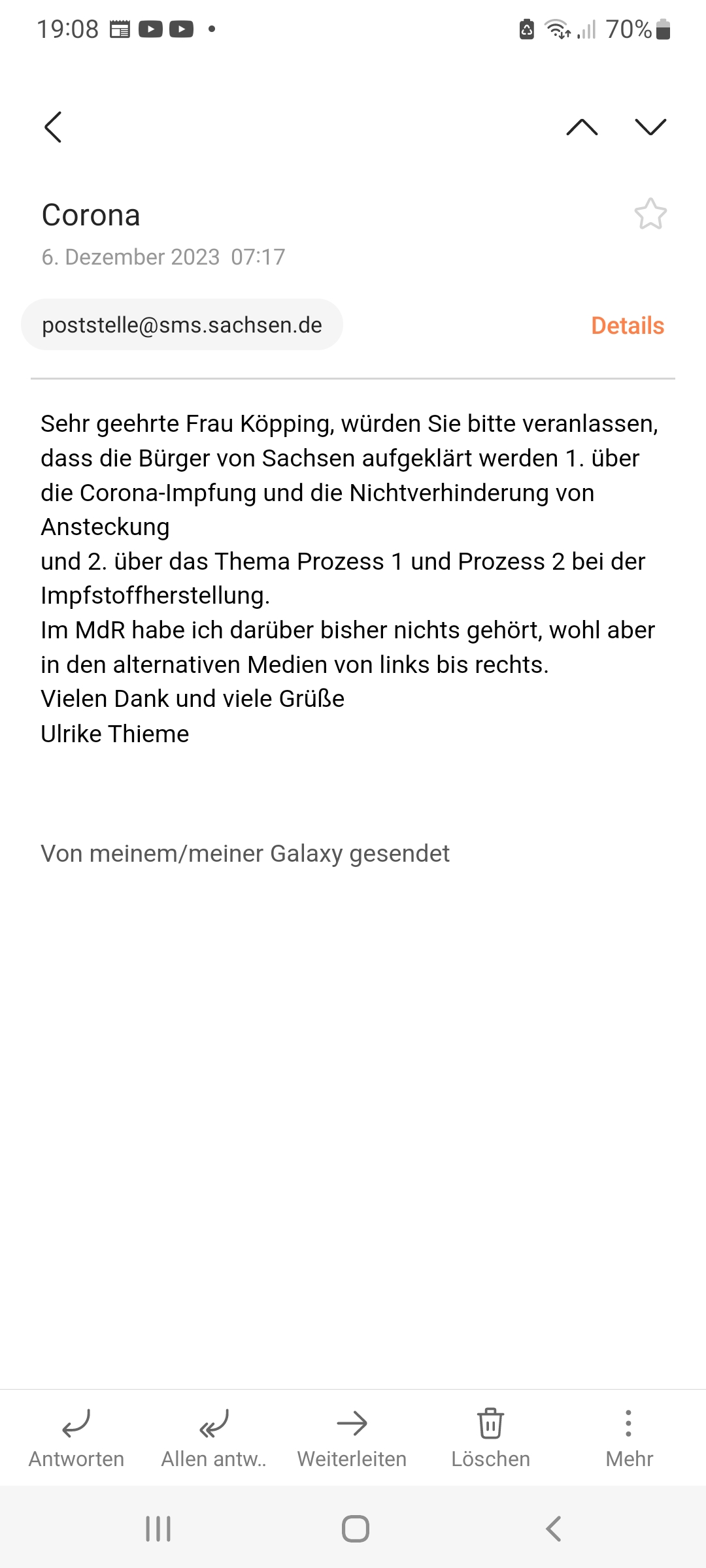
Task: Go back to the mailbox list
Action: coord(53,127)
